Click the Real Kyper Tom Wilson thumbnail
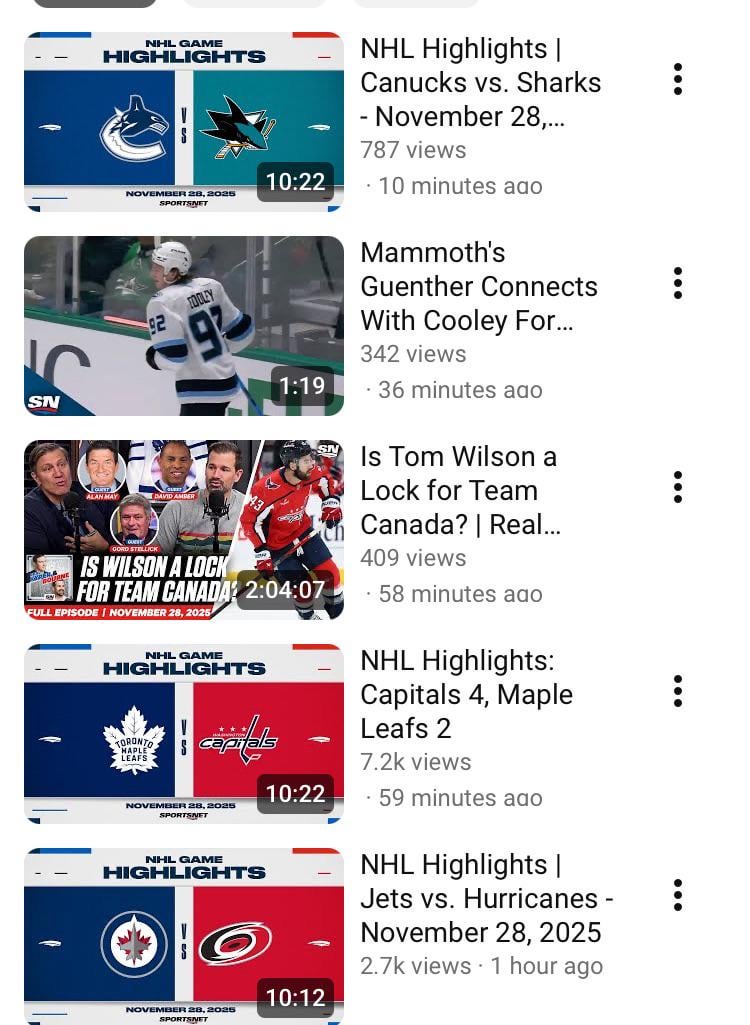The image size is (750, 1025). (x=184, y=530)
